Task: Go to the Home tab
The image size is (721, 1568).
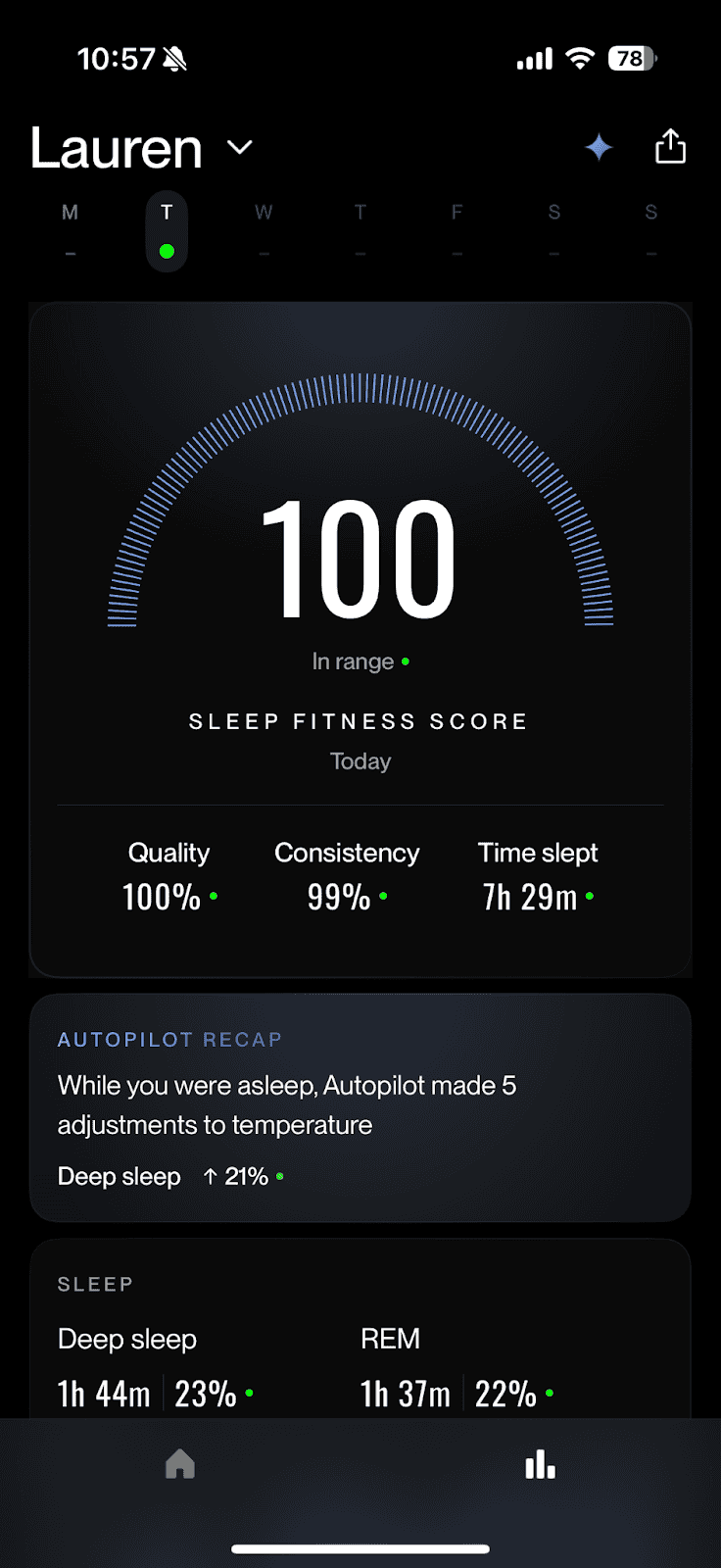Action: [x=180, y=1464]
